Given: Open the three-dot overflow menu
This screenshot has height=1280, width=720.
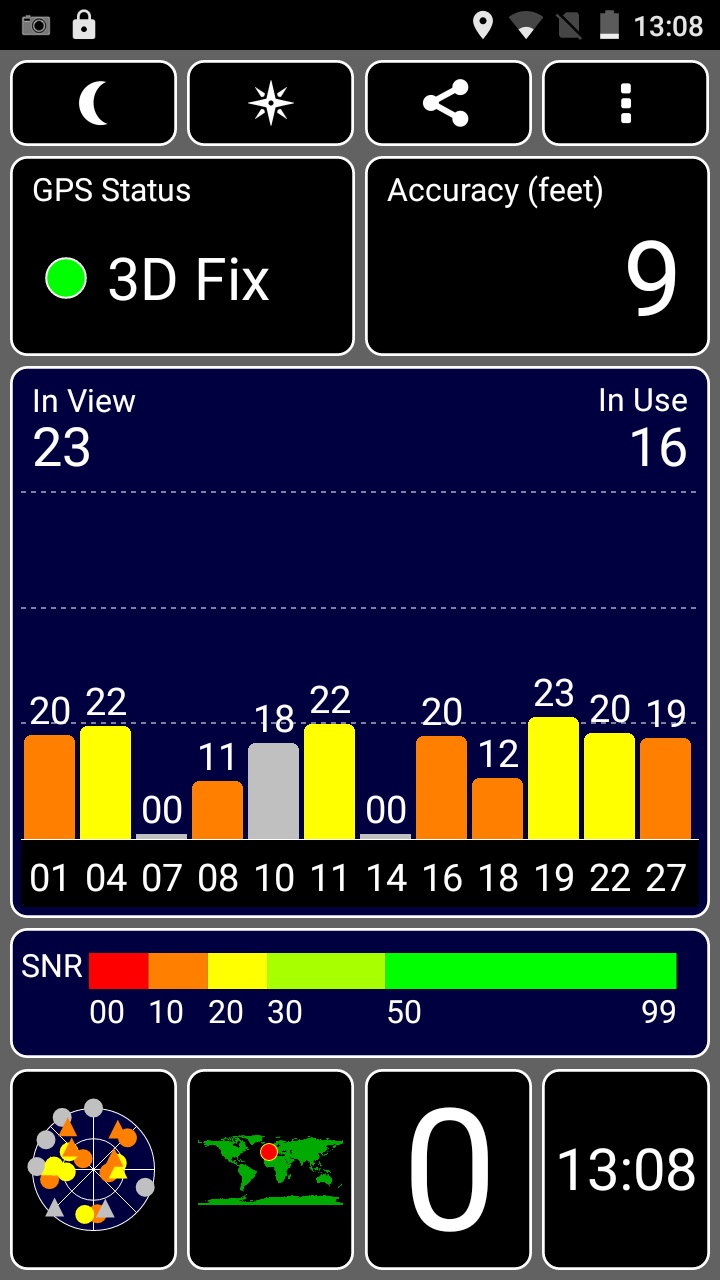Looking at the screenshot, I should coord(626,104).
